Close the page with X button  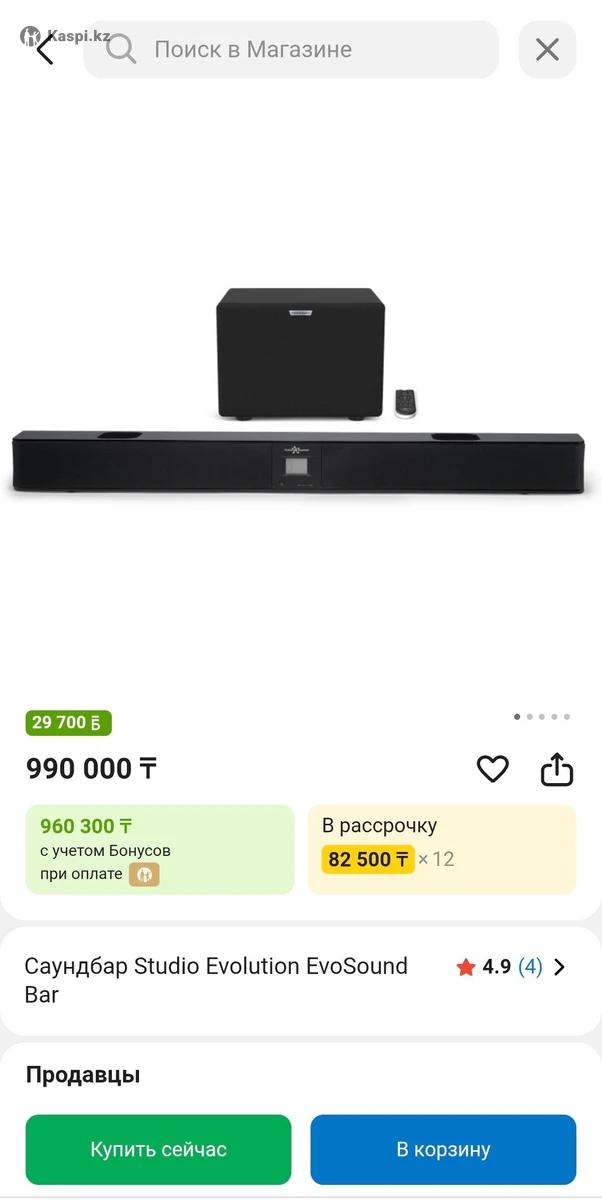click(547, 49)
